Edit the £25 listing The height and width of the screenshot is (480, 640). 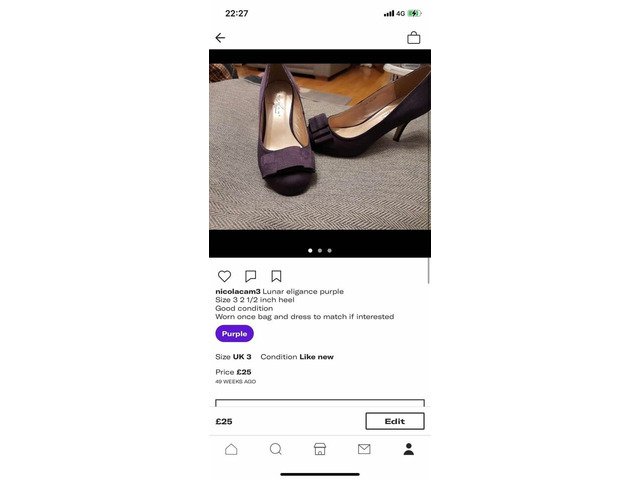point(395,421)
